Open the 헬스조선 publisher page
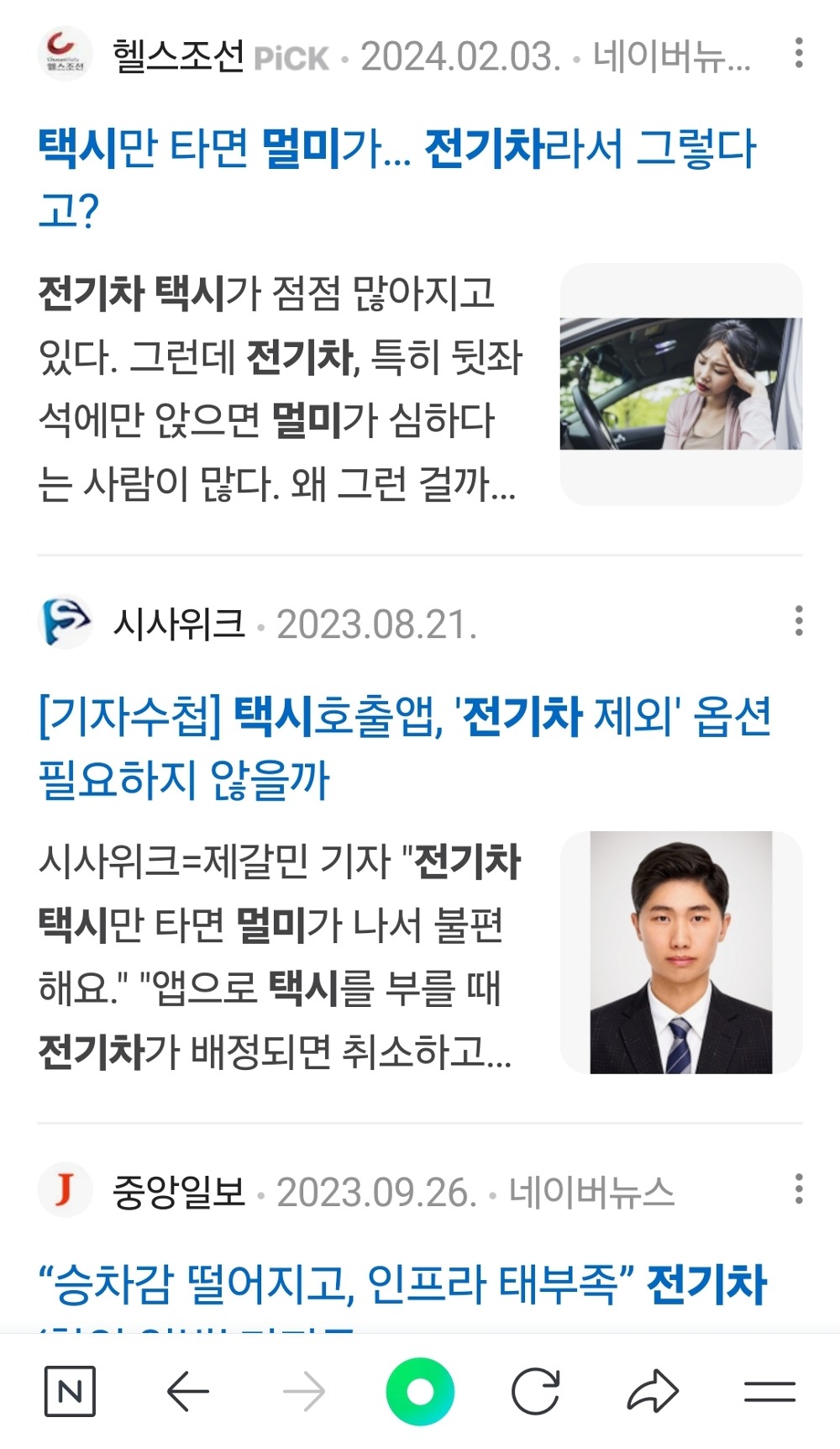This screenshot has width=840, height=1449. [x=178, y=56]
